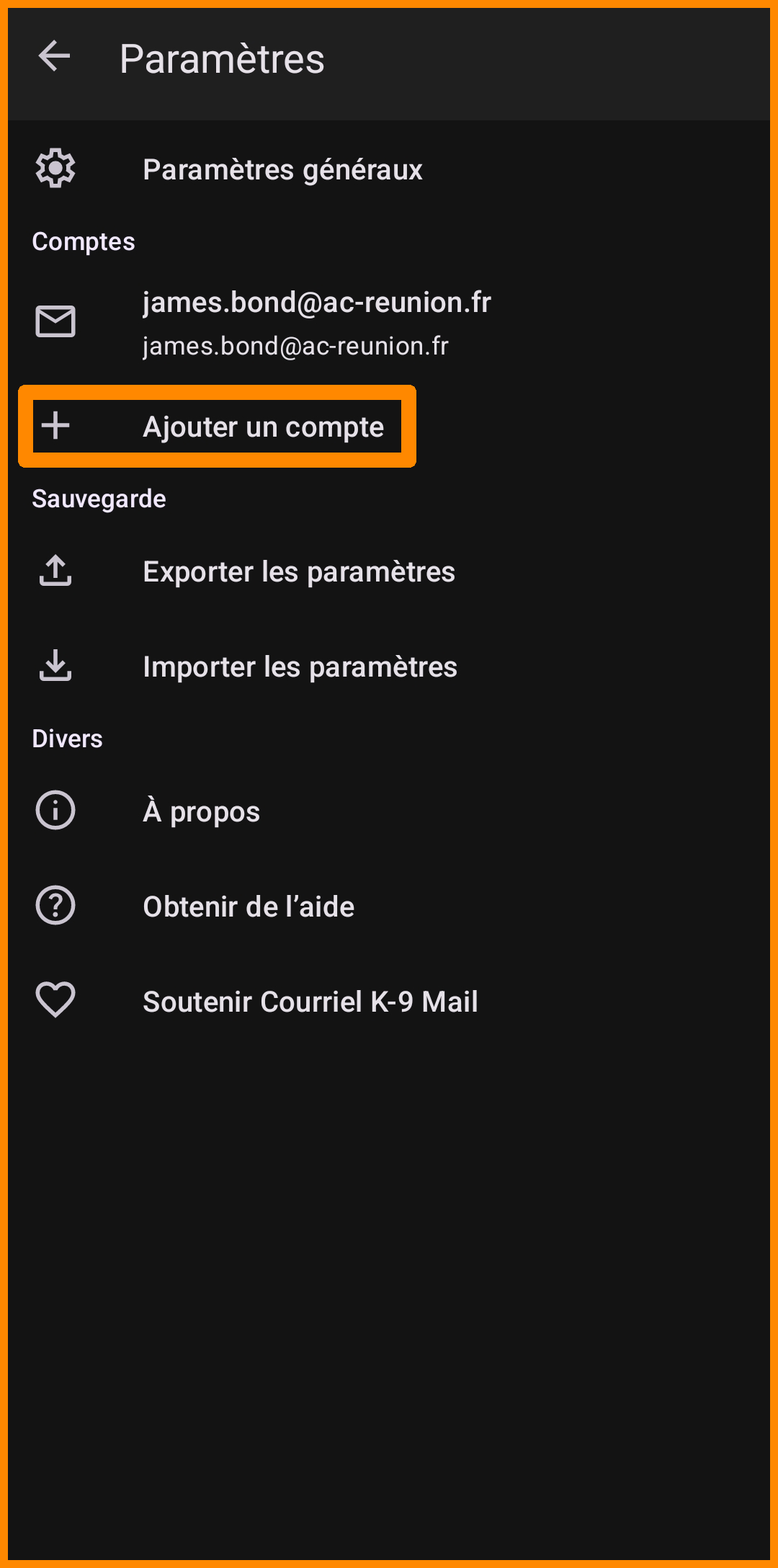This screenshot has height=1568, width=778.
Task: Go back using the arrow
Action: pyautogui.click(x=55, y=58)
